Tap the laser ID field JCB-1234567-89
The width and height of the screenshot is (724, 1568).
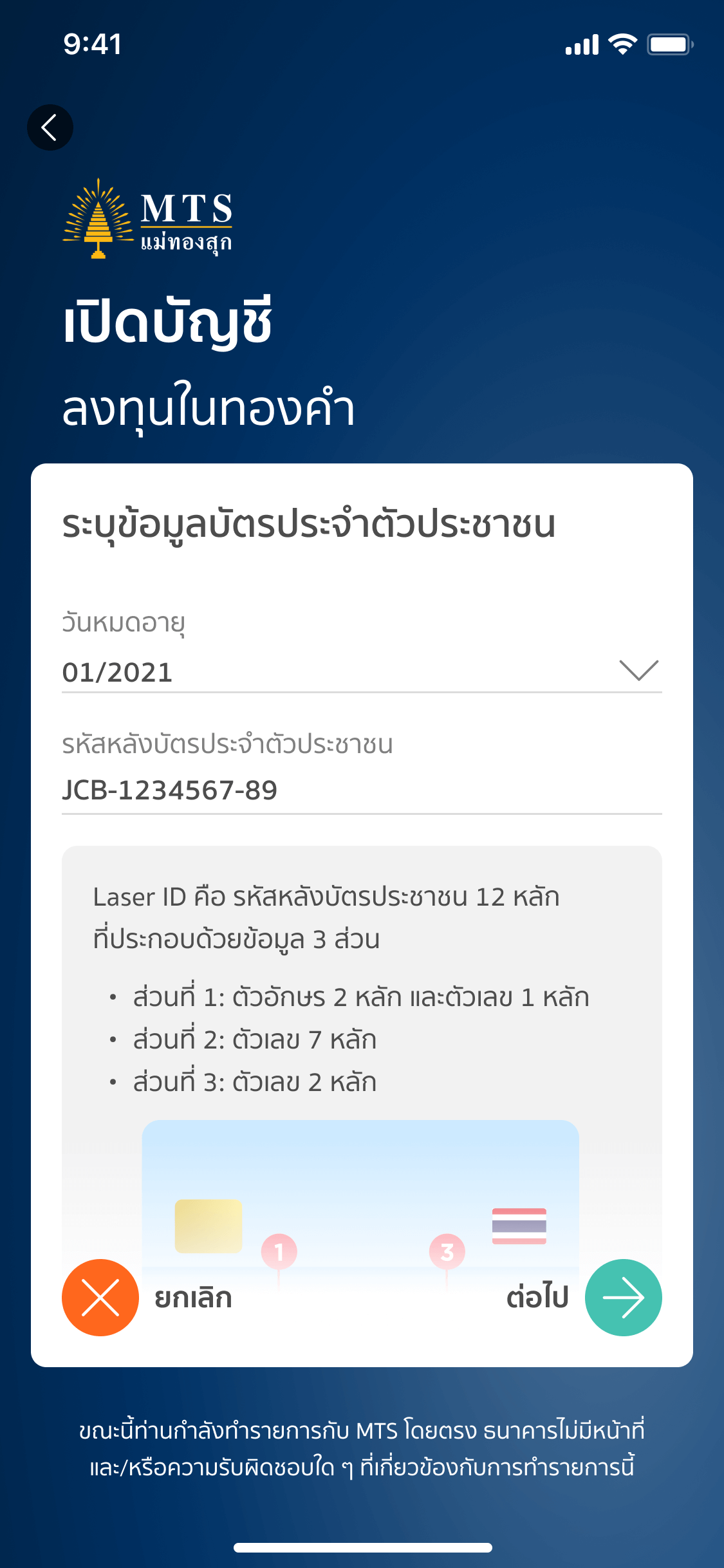pyautogui.click(x=361, y=790)
